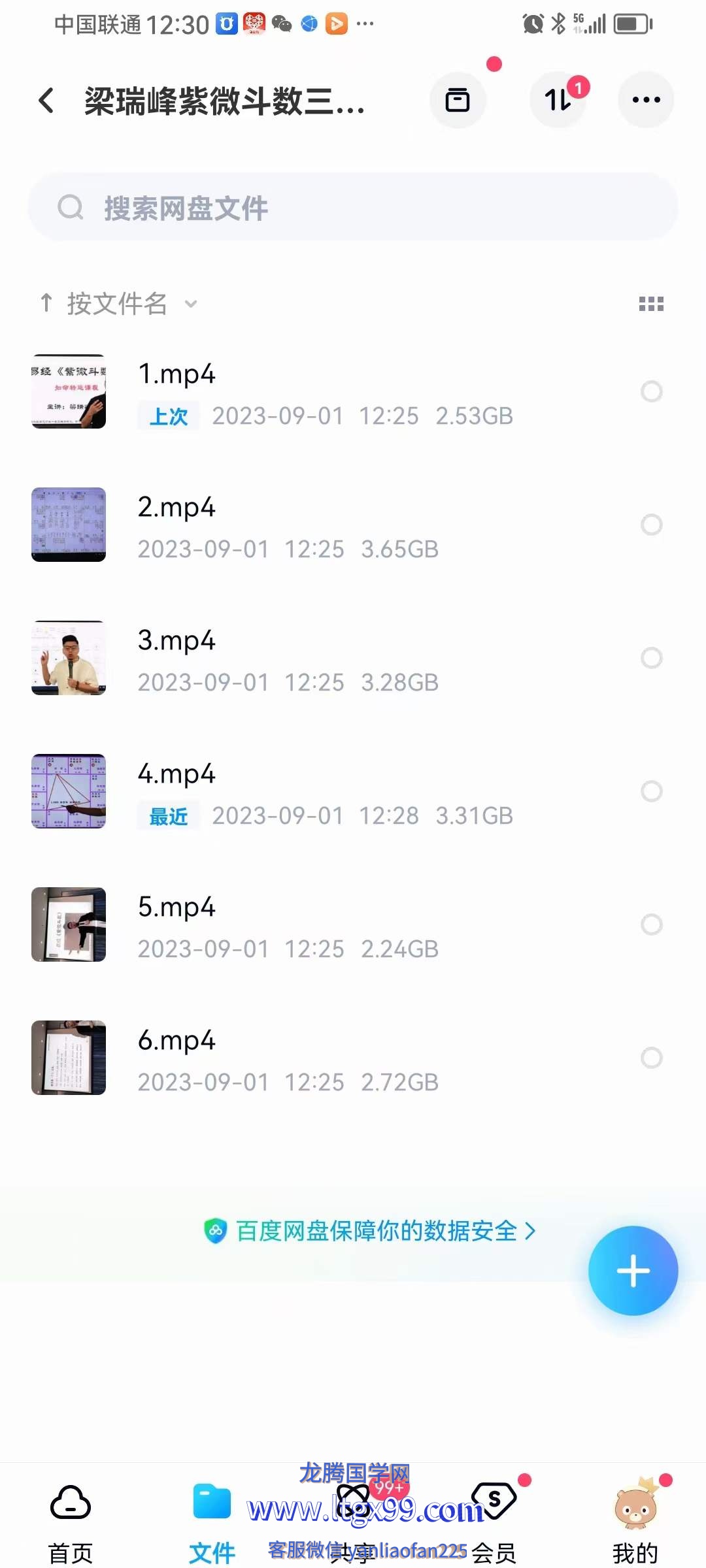Open the transfer list icon

(558, 101)
